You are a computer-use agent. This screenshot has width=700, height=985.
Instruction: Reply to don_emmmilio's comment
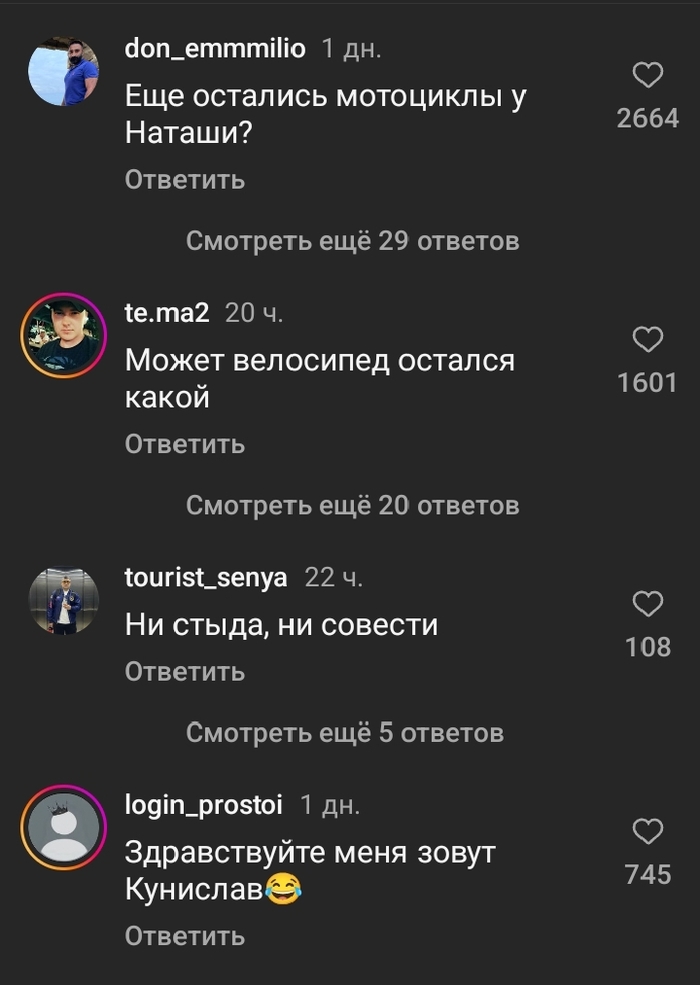(x=184, y=180)
